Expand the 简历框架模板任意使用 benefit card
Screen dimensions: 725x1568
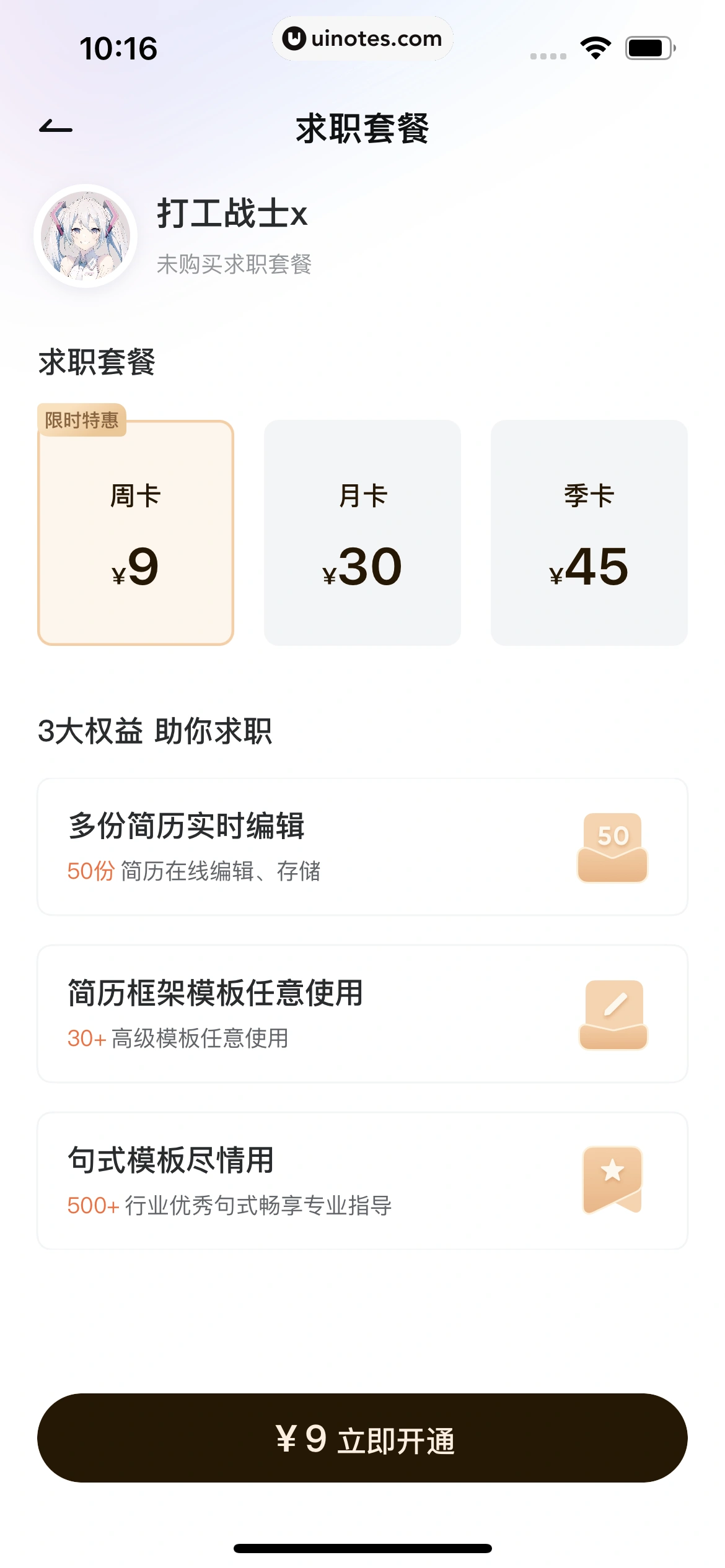coord(362,1014)
